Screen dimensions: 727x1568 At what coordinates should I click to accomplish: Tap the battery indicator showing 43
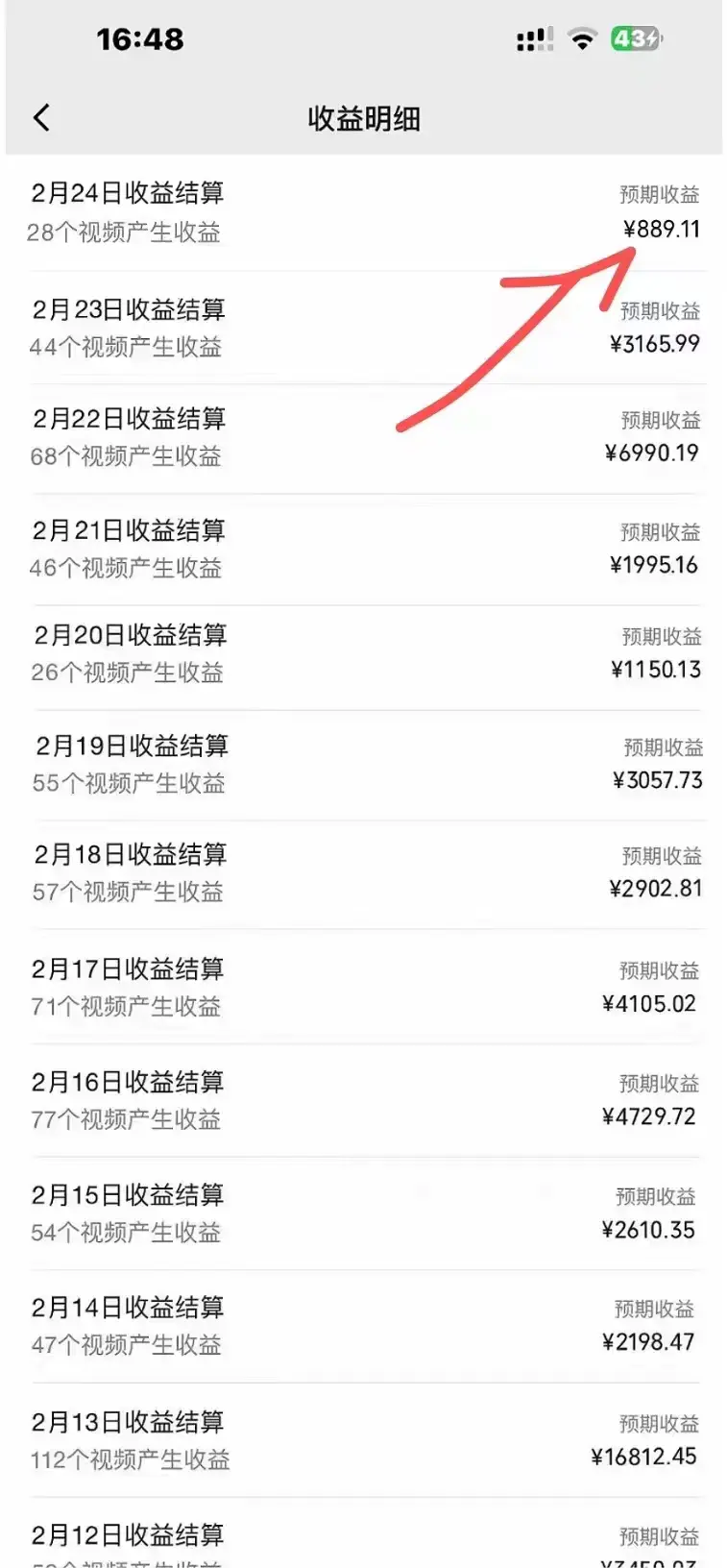tap(635, 38)
